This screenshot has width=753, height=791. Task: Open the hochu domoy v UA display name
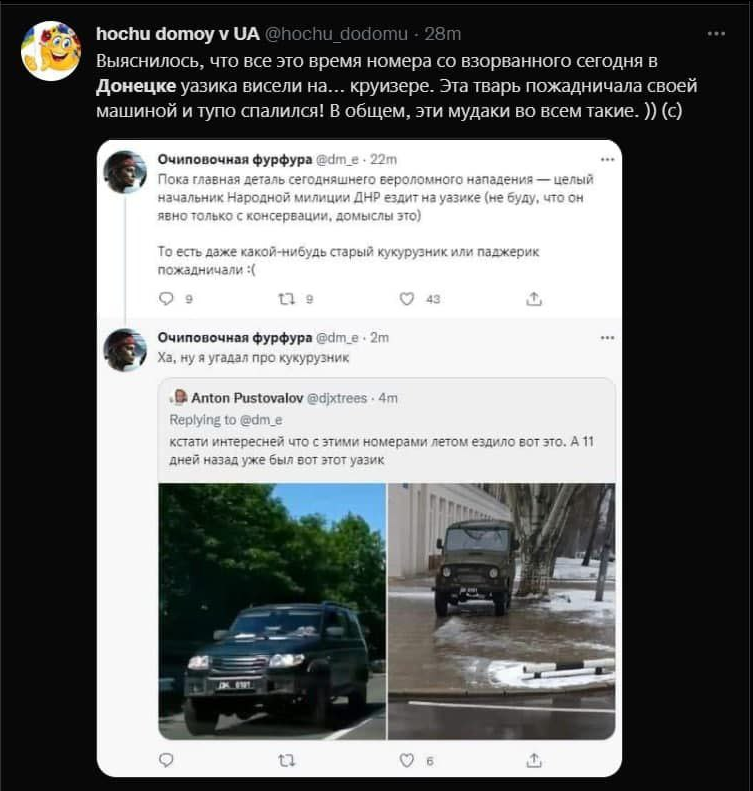[x=177, y=34]
